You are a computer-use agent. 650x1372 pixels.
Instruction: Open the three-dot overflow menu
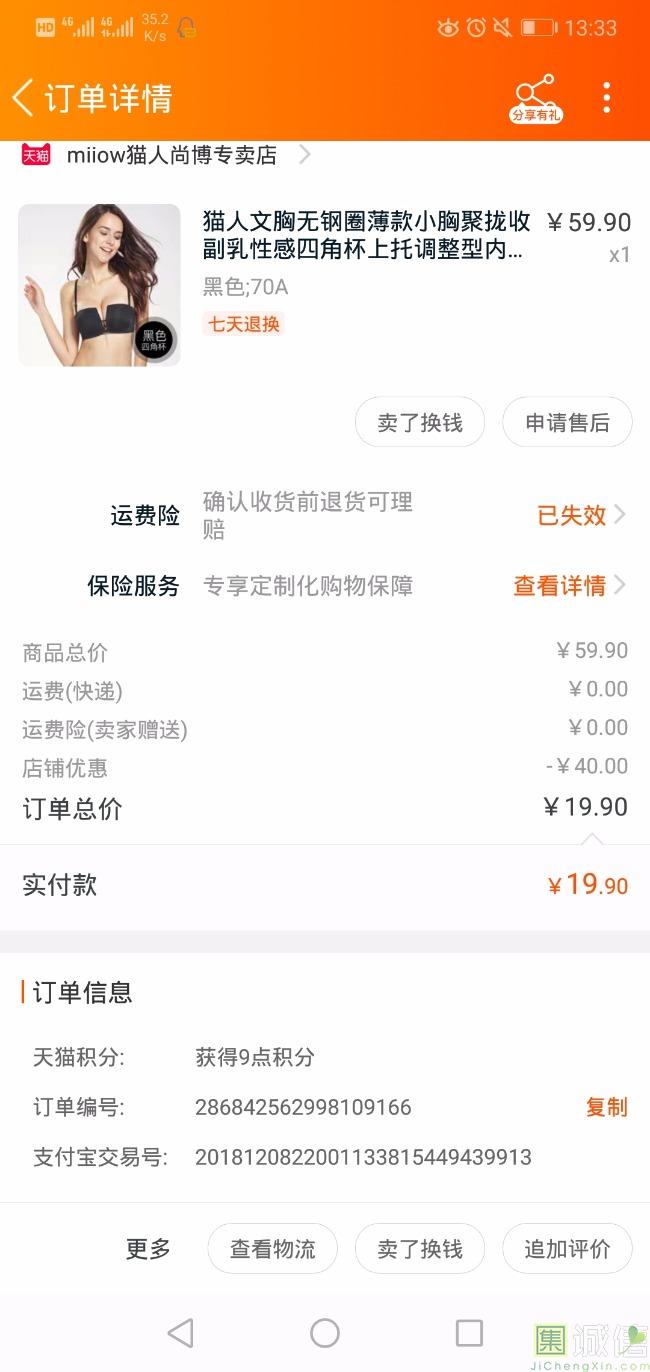[x=606, y=98]
